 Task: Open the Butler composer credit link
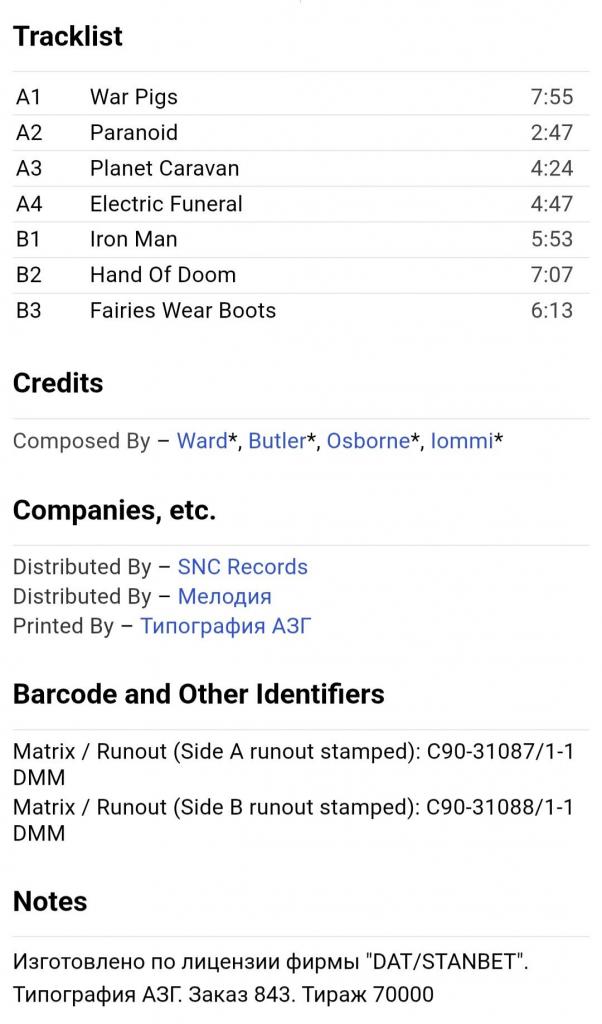[277, 441]
